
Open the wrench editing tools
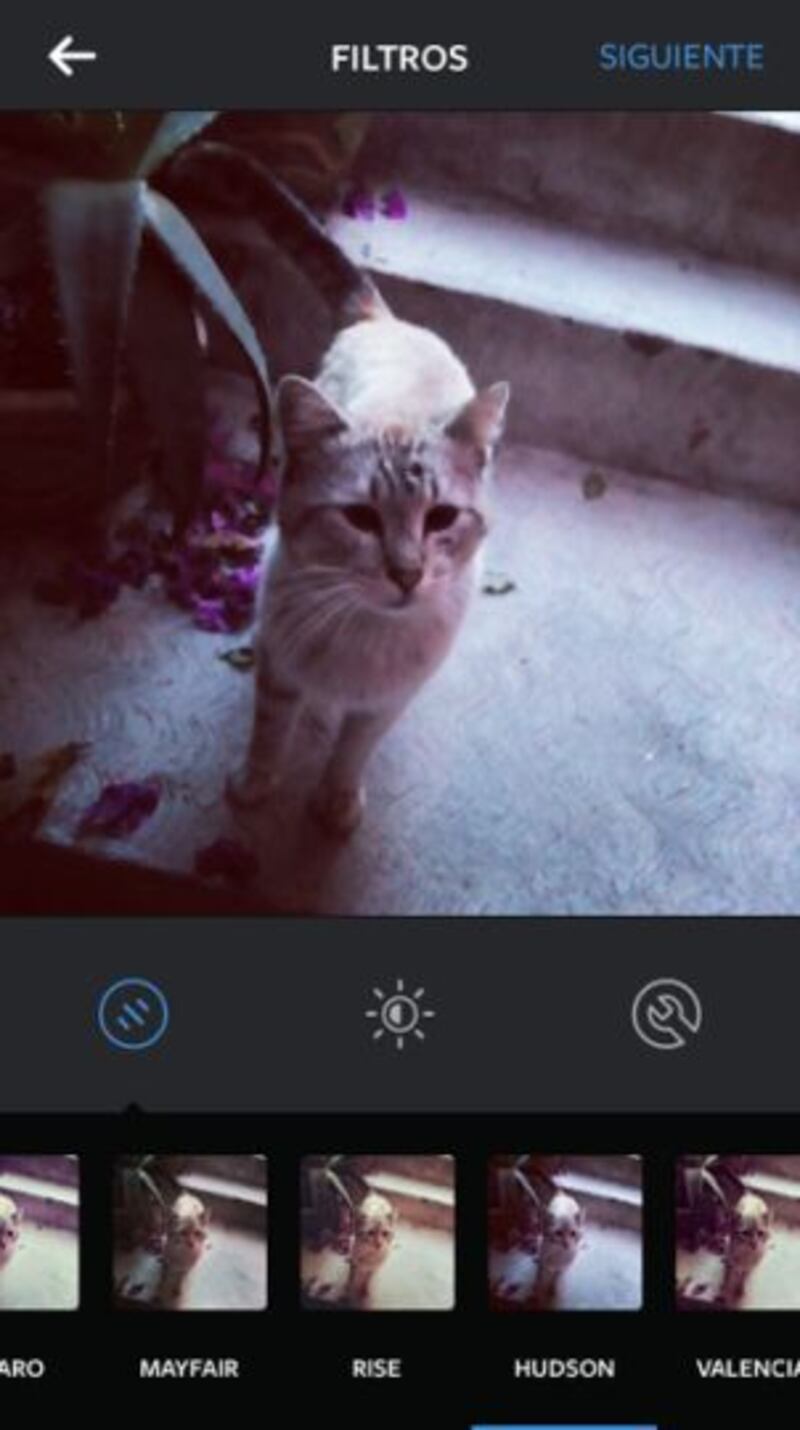(666, 1014)
